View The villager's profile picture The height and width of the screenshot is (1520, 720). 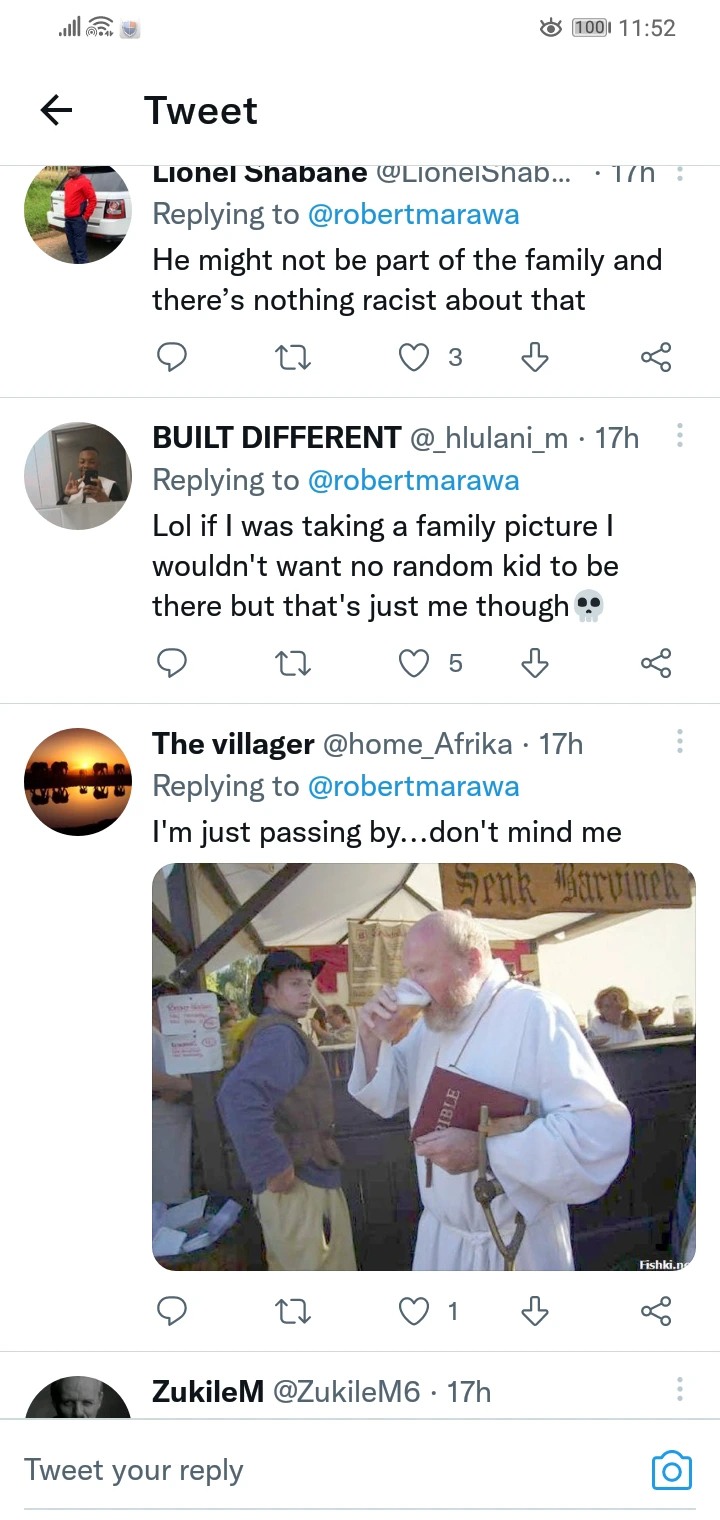pos(78,782)
